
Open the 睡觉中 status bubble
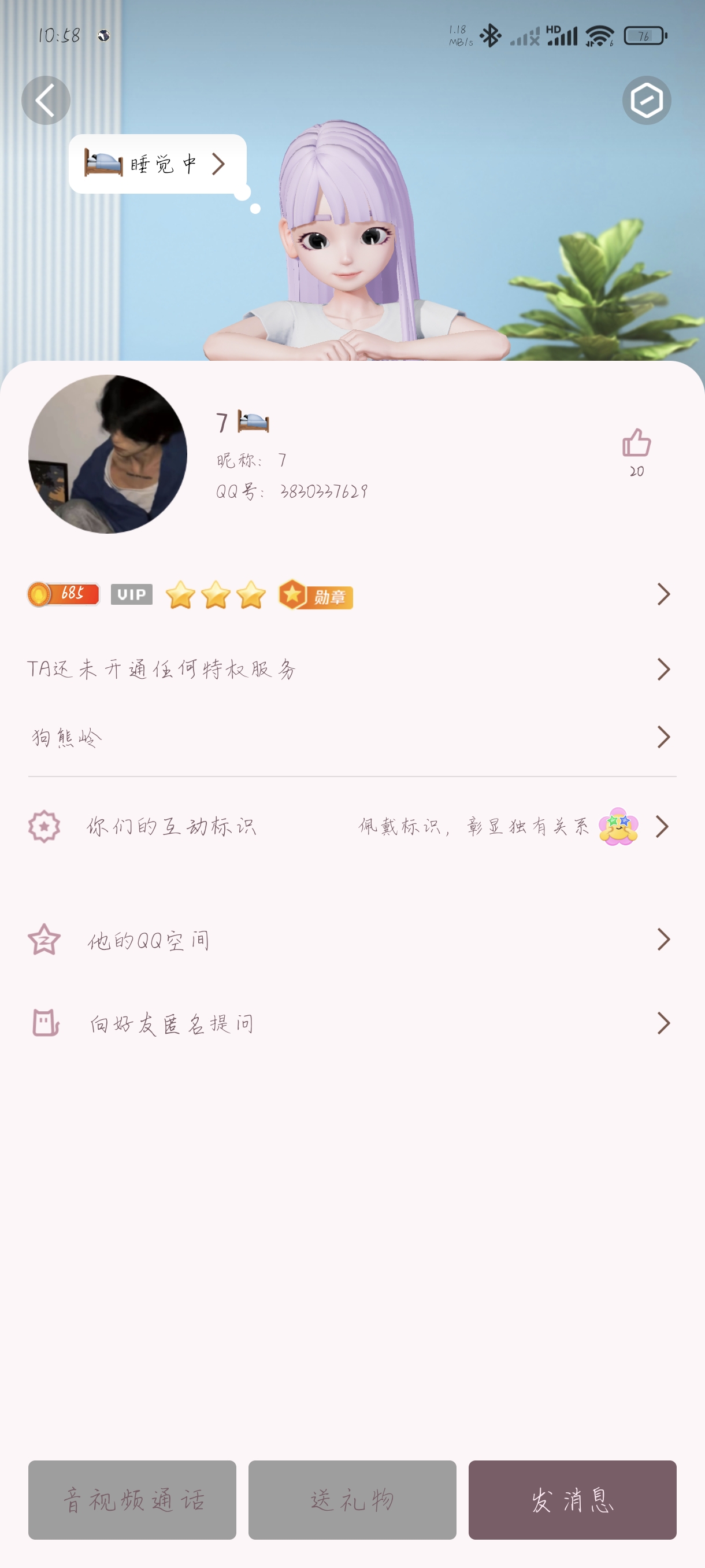click(x=158, y=164)
